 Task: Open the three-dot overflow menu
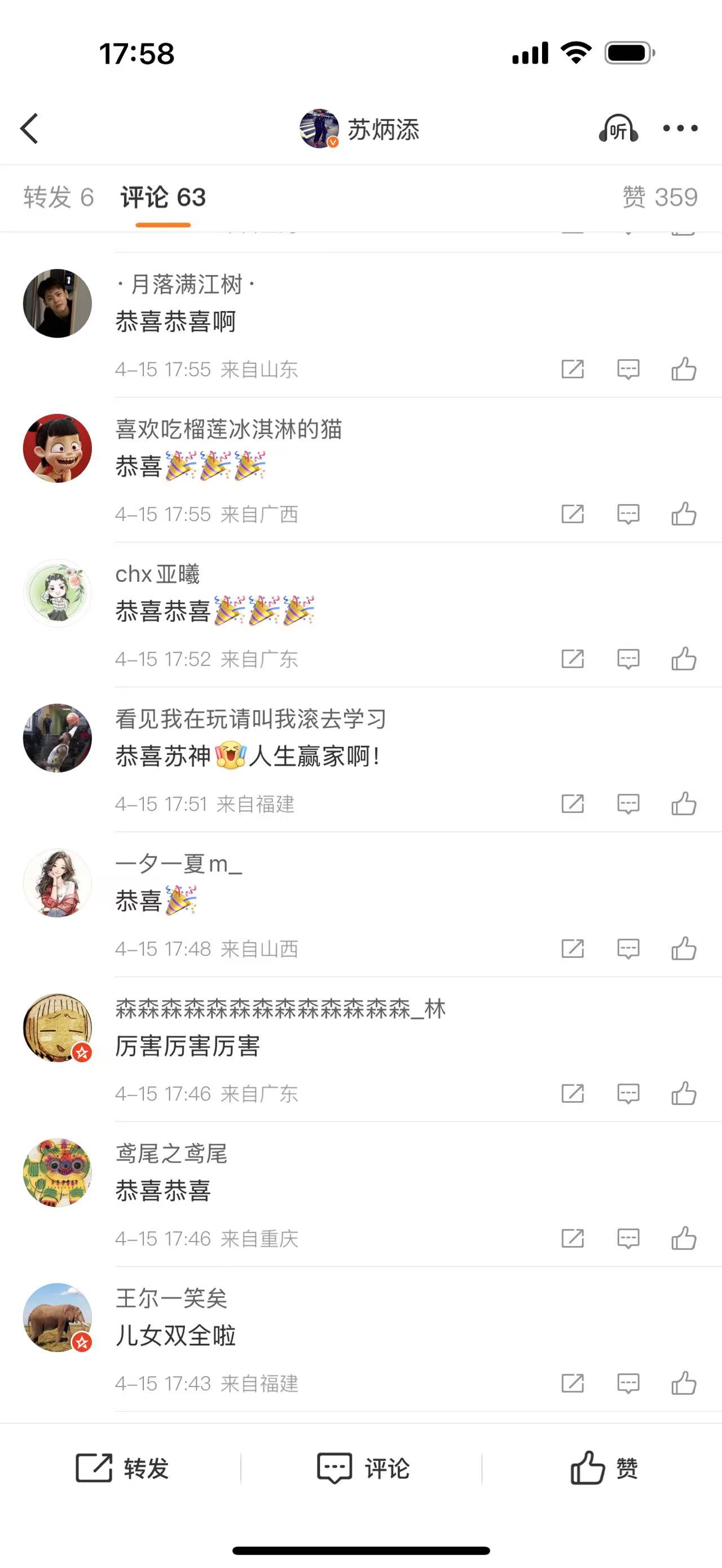[x=680, y=129]
